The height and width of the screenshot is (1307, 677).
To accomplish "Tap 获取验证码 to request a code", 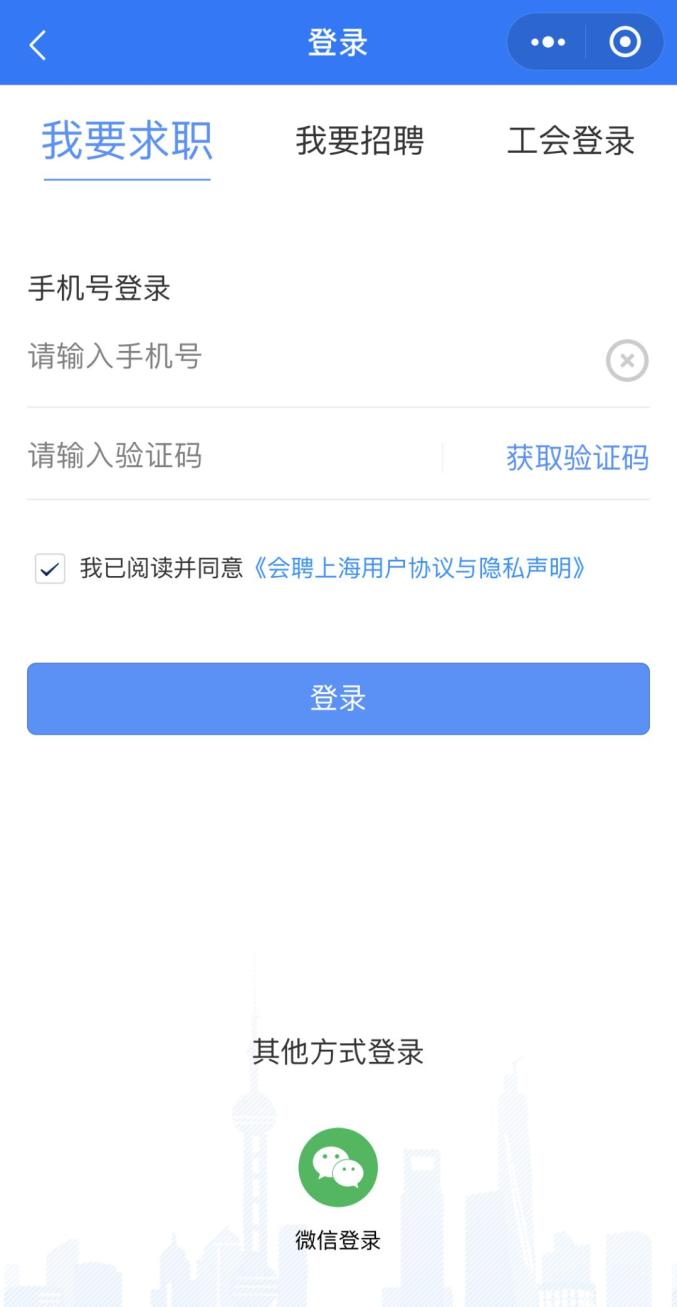I will pyautogui.click(x=577, y=458).
